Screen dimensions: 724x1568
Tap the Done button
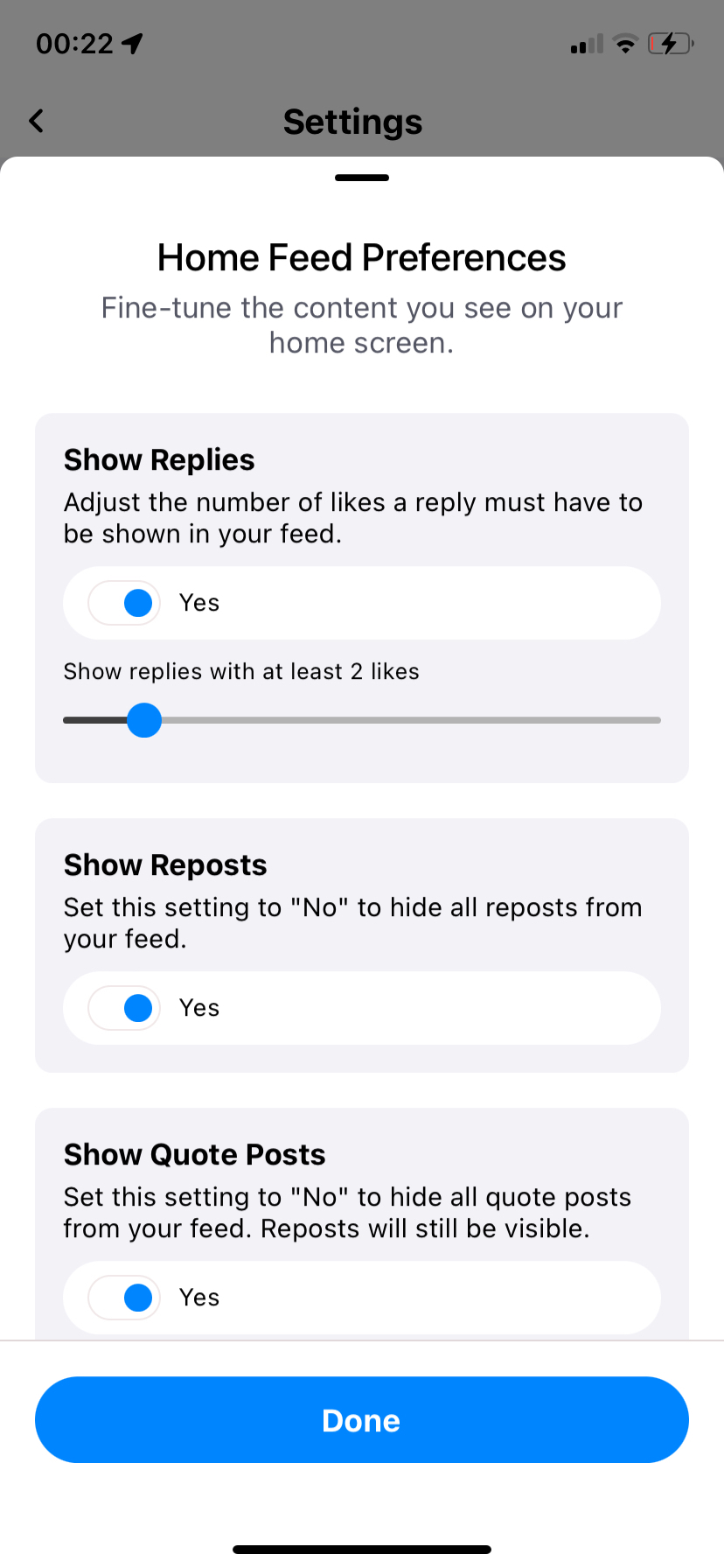pos(361,1420)
